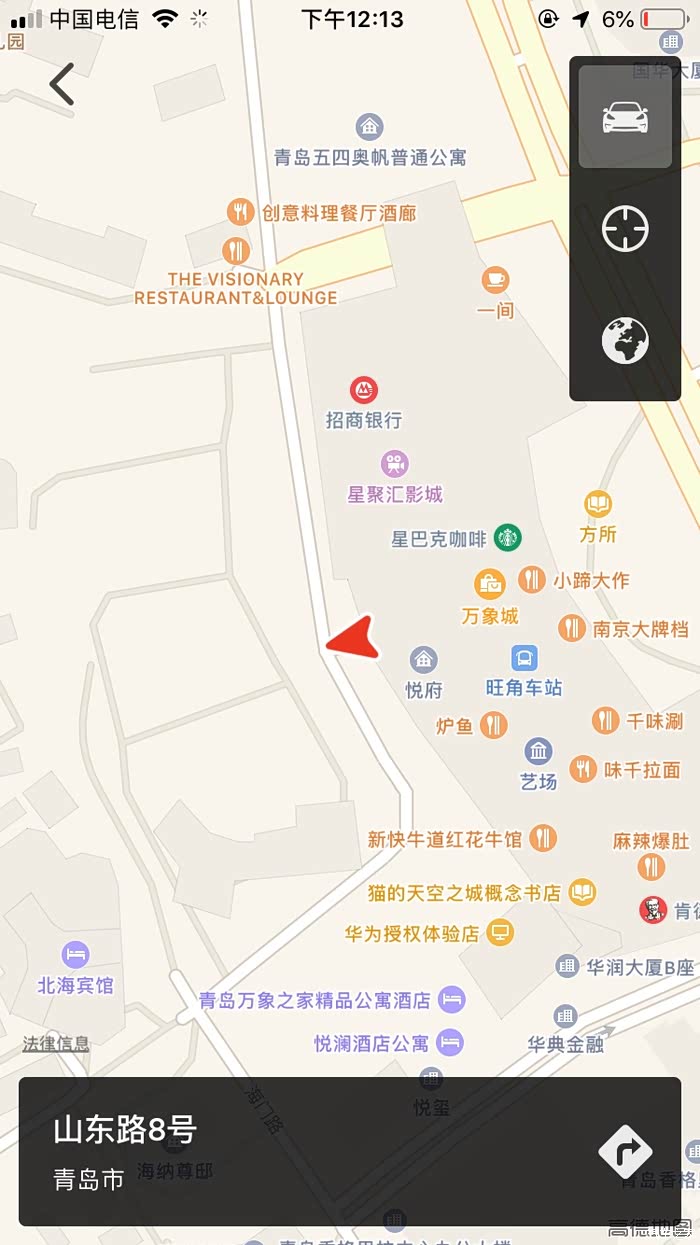Open the 法律信息 legal info link
The height and width of the screenshot is (1245, 700).
coord(56,1043)
